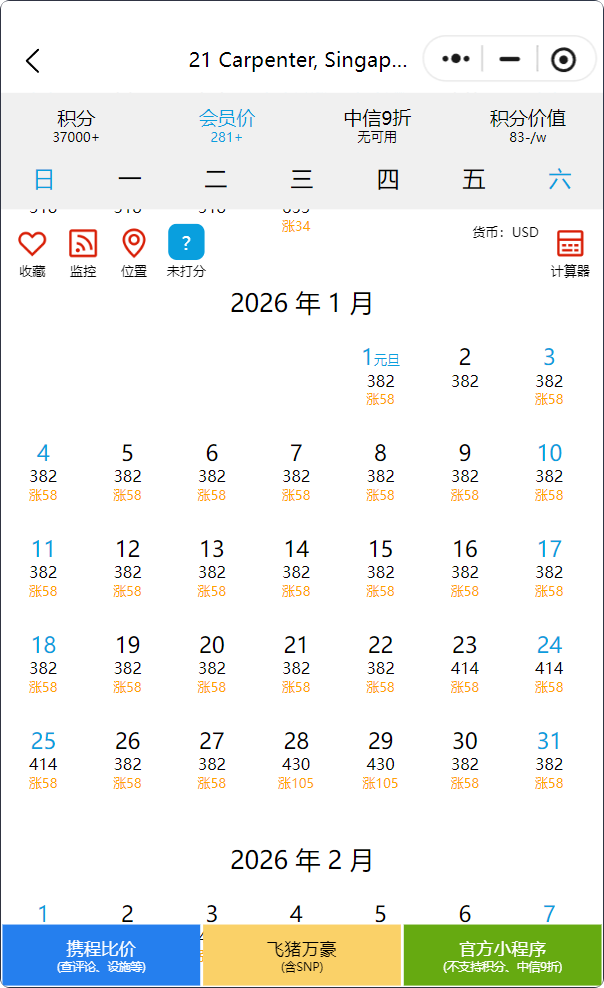604x988 pixels.
Task: Switch to the 积分 price tab
Action: [x=76, y=126]
